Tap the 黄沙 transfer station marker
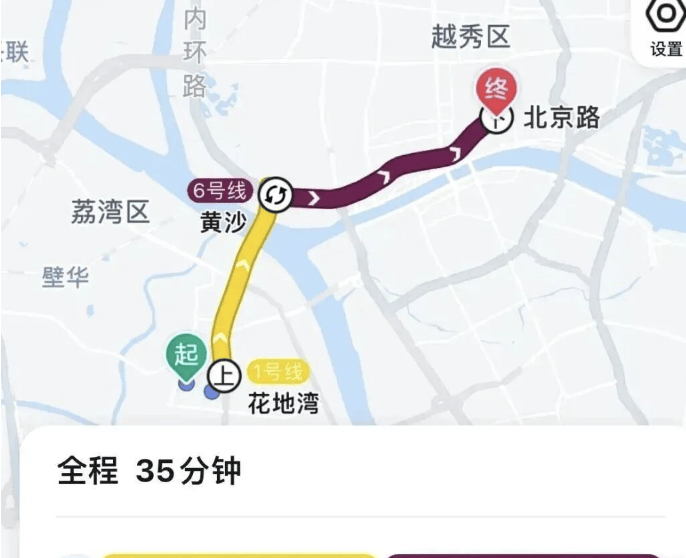The image size is (686, 558). (275, 194)
